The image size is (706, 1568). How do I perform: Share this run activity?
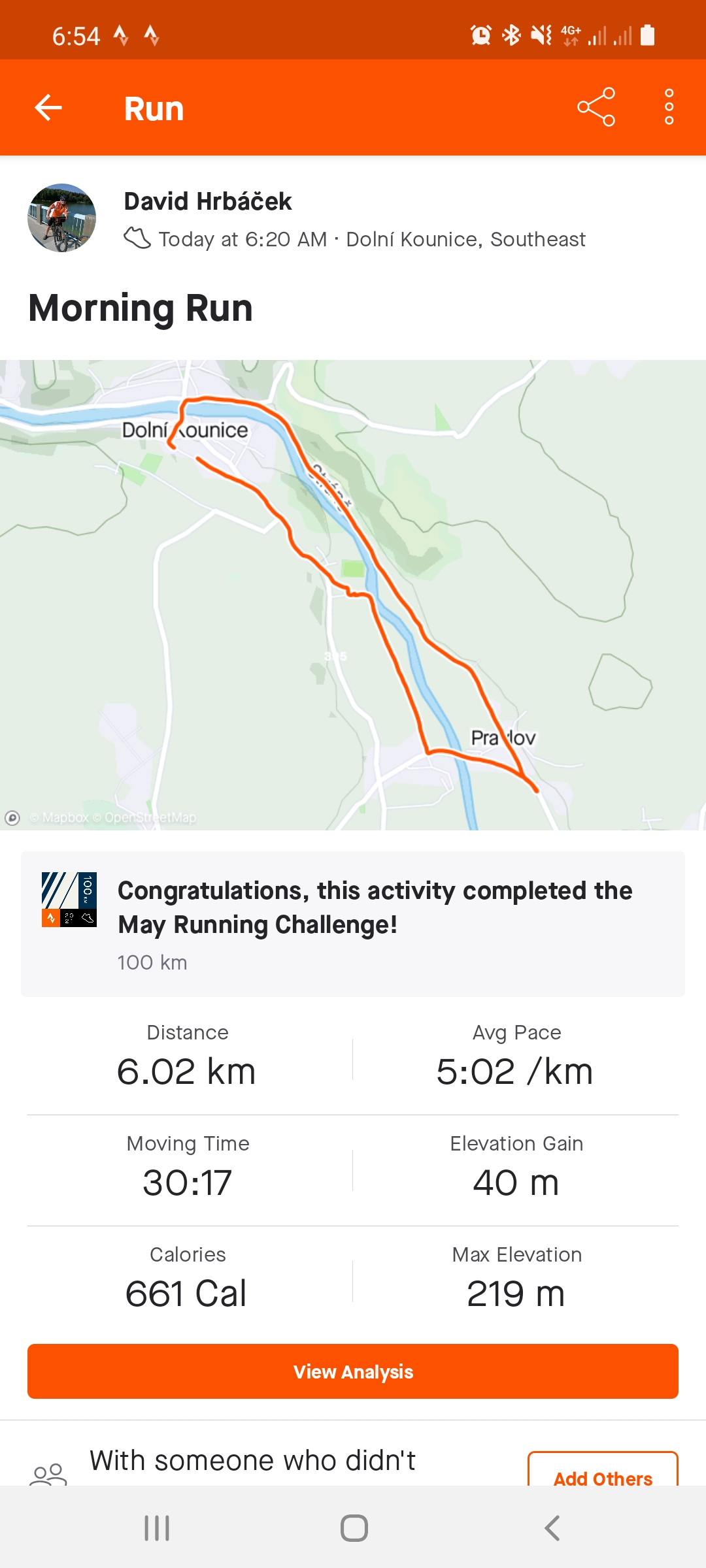pos(596,107)
